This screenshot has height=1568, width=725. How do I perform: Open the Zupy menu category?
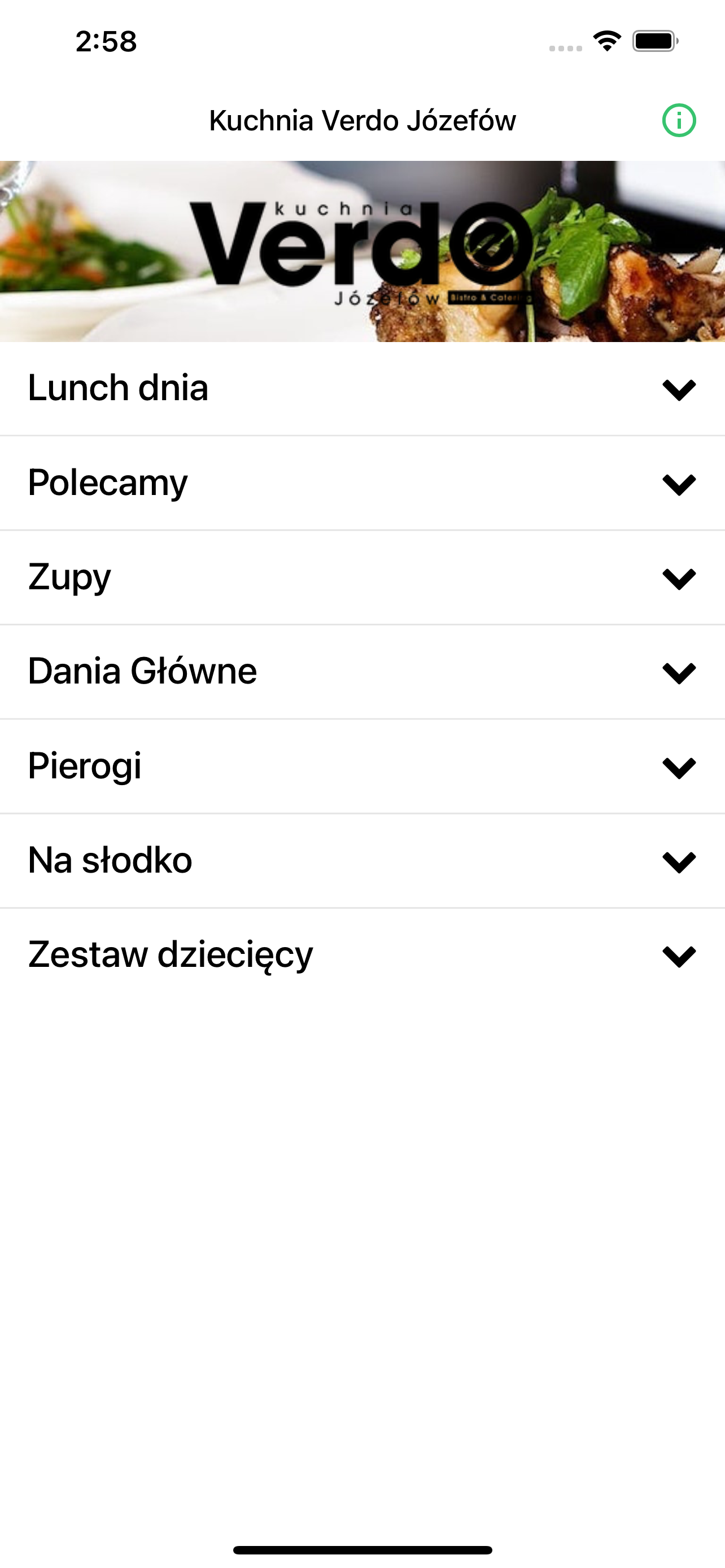pos(68,577)
